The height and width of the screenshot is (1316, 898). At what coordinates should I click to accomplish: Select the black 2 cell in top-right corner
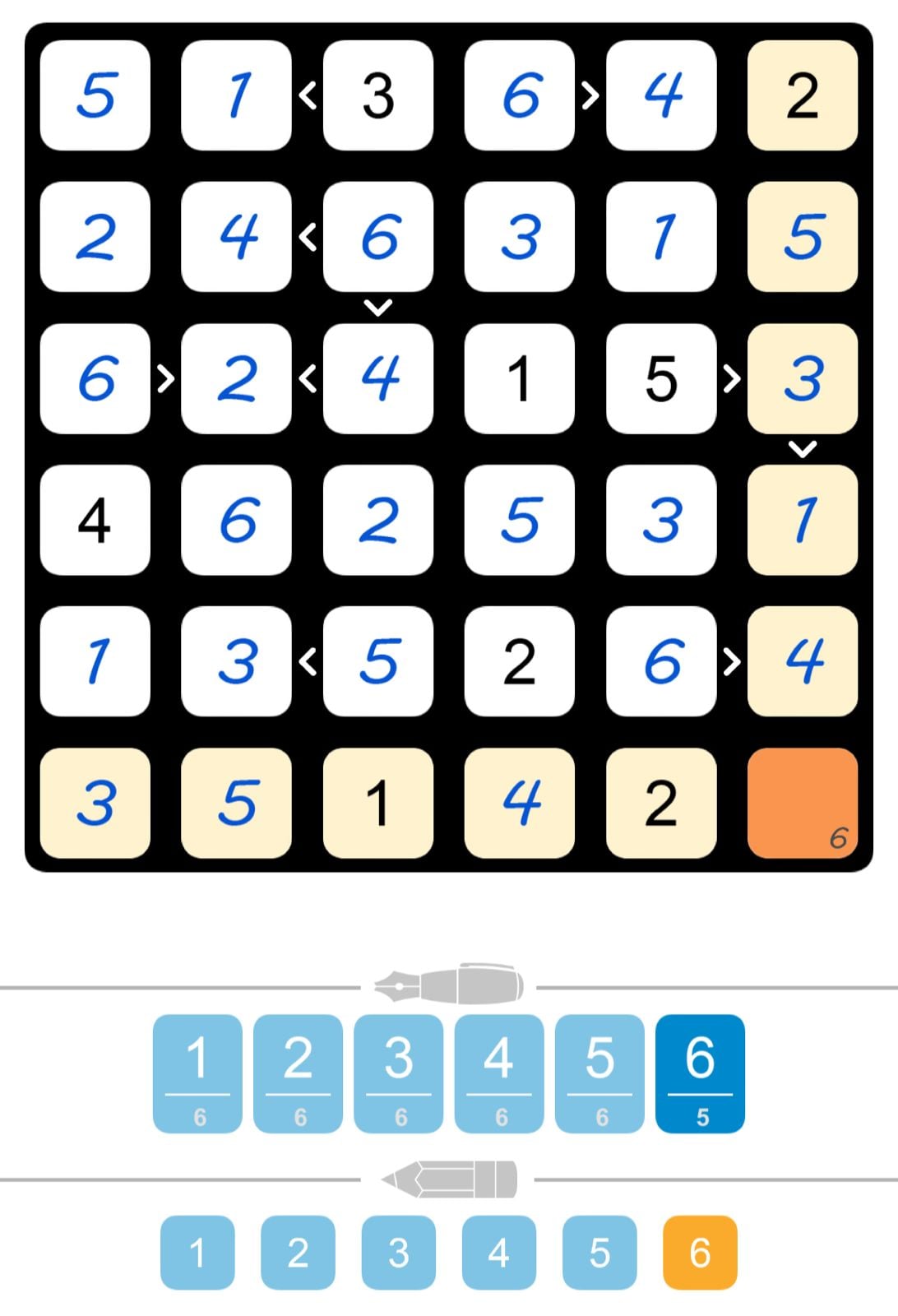[803, 95]
